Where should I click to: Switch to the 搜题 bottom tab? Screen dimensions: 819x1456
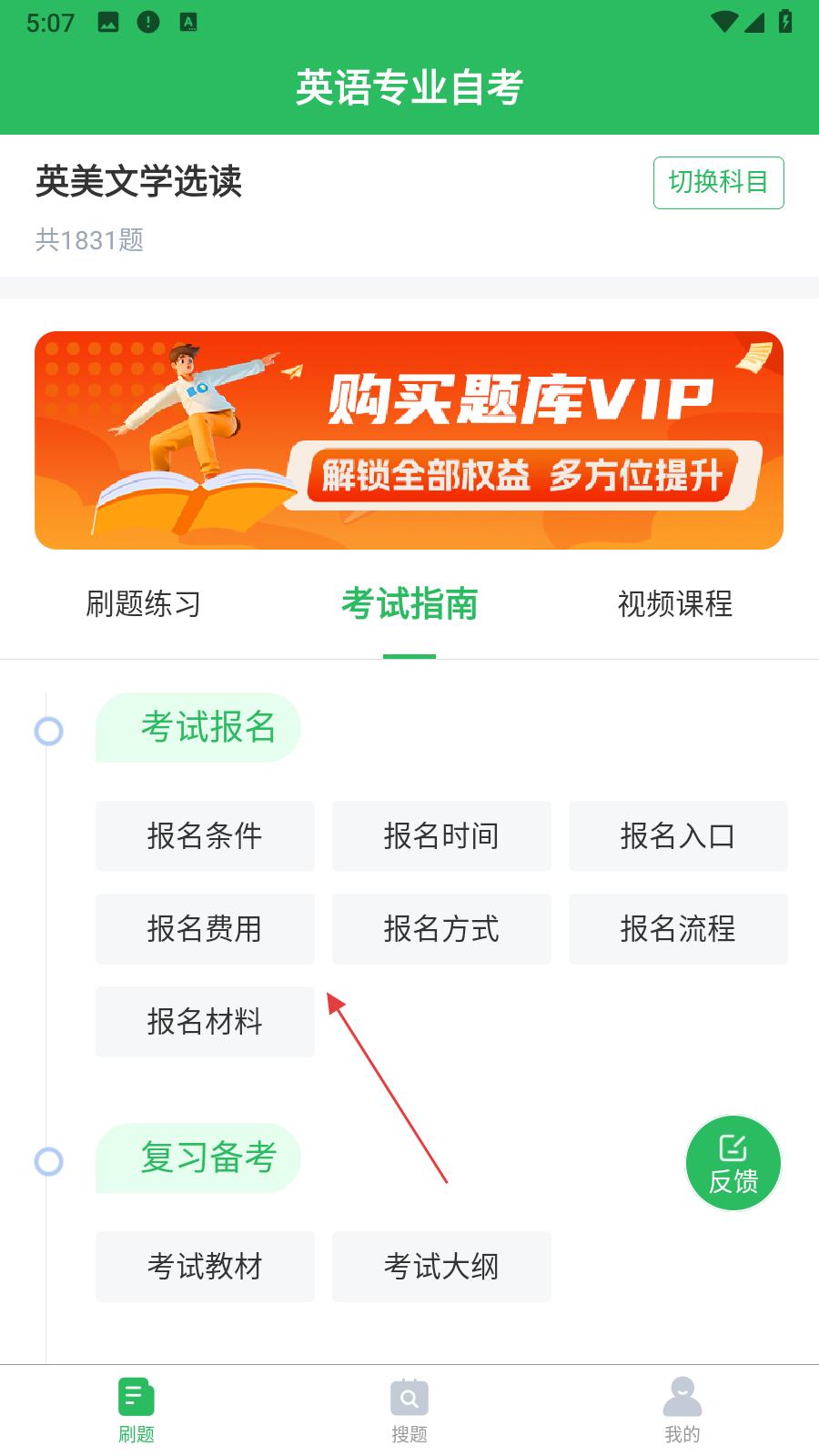pyautogui.click(x=409, y=1410)
